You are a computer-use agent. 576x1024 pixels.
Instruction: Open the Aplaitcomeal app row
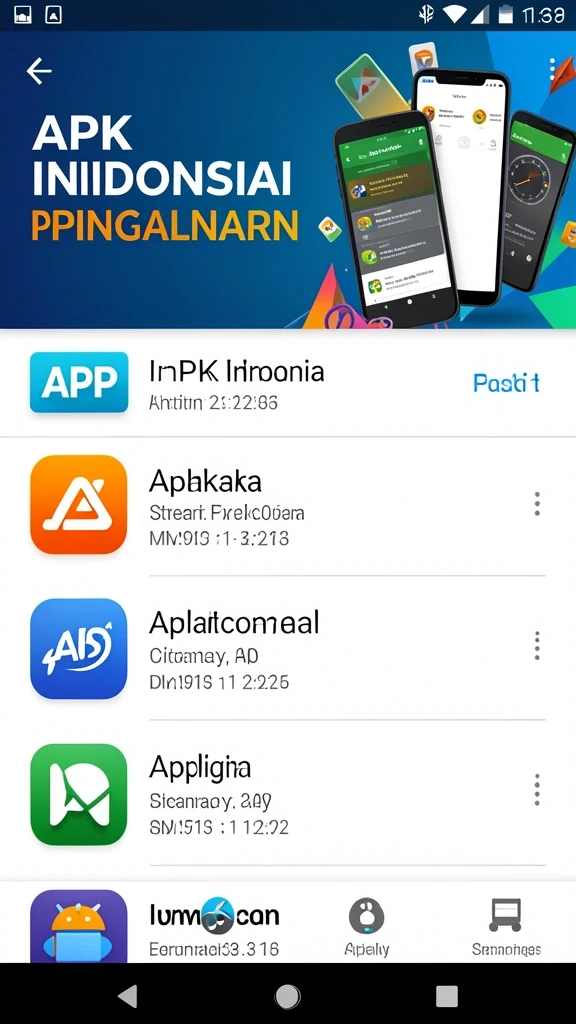tap(288, 648)
